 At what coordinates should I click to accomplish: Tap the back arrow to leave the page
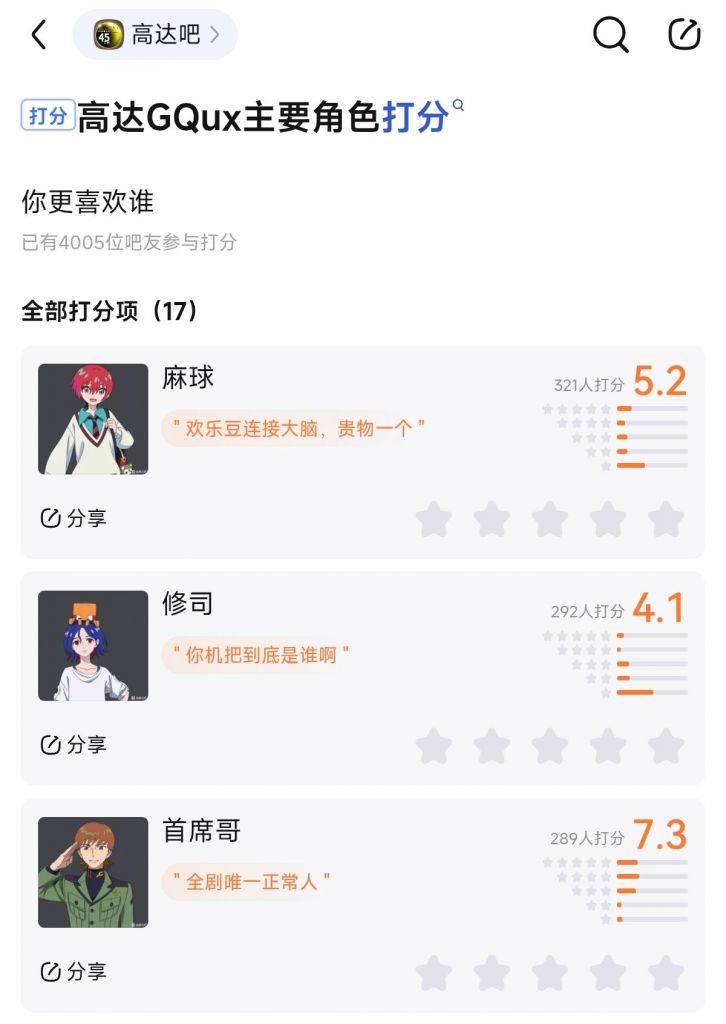36,34
